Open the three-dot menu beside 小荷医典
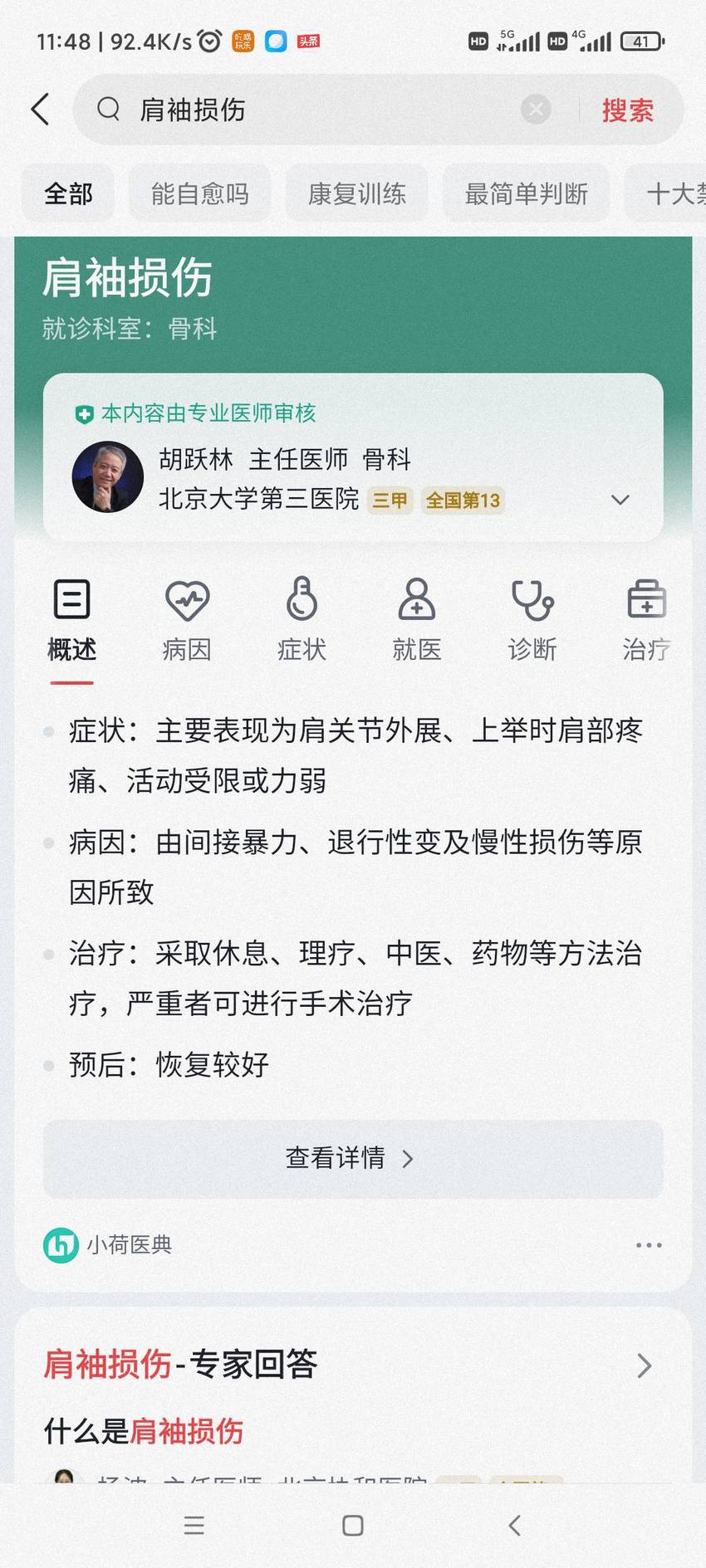706x1568 pixels. tap(649, 1245)
